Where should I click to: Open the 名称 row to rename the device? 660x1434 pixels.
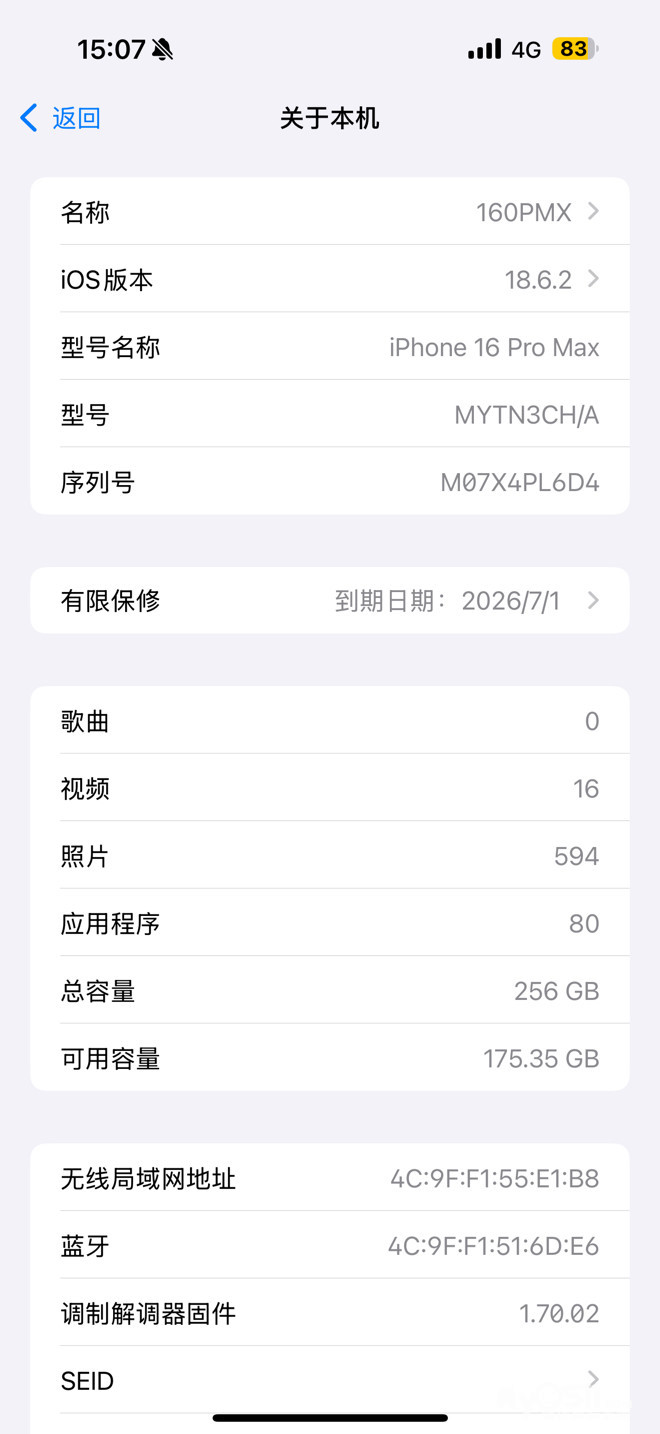tap(330, 212)
